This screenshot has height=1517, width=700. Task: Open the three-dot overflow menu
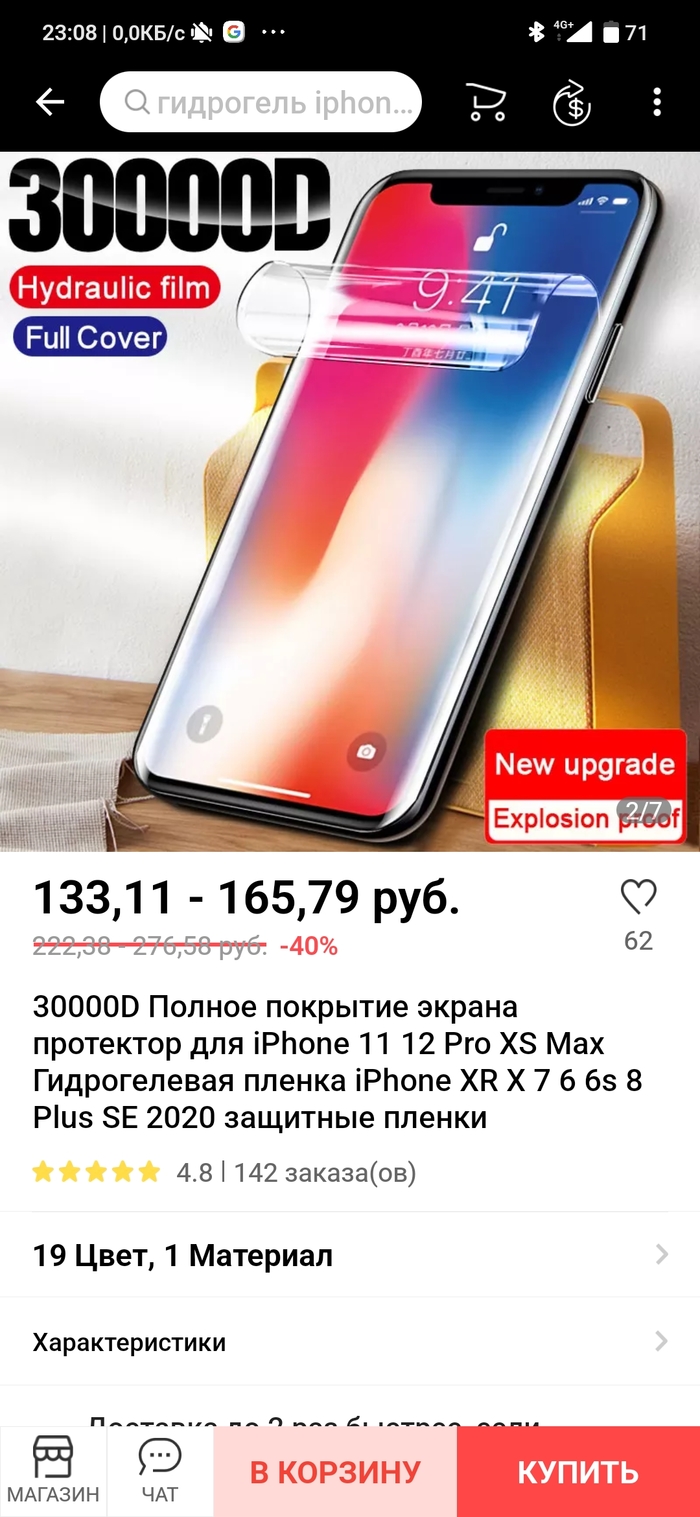tap(656, 102)
